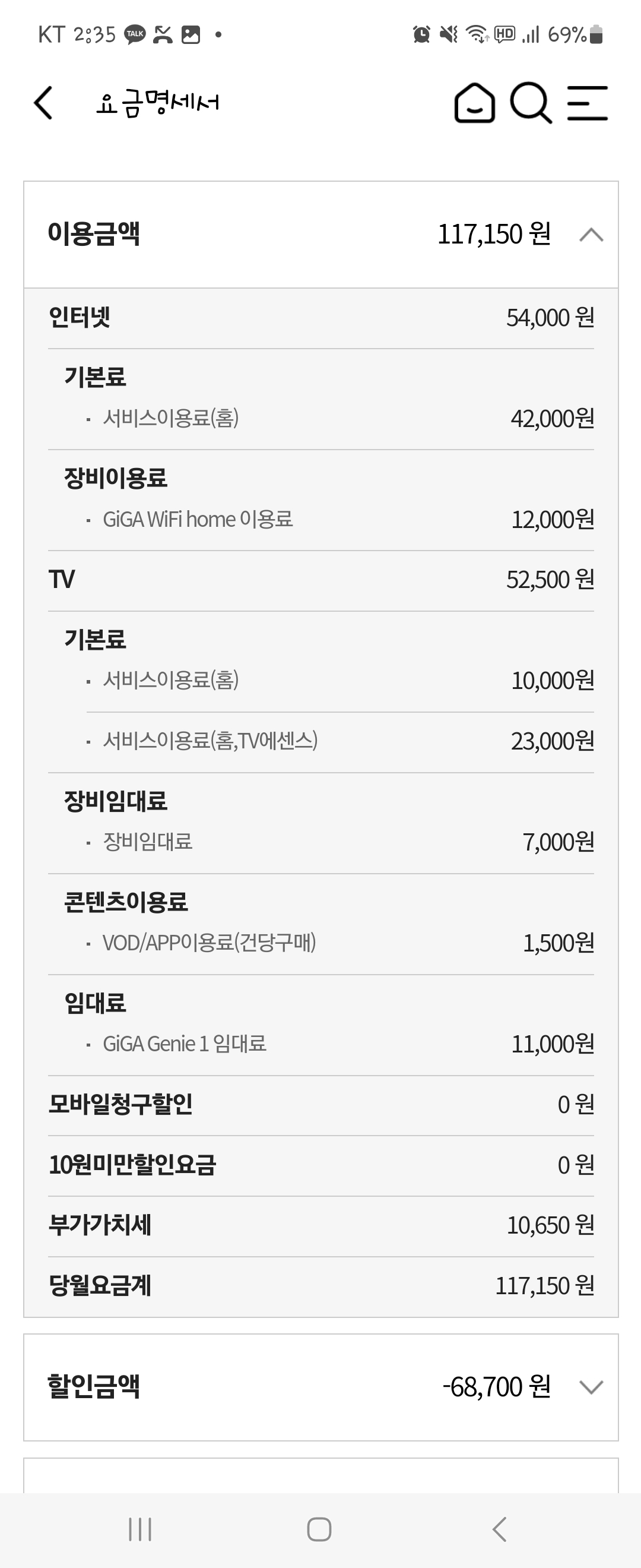Go back from 요금명세서 page
Viewport: 641px width, 1568px height.
point(44,103)
